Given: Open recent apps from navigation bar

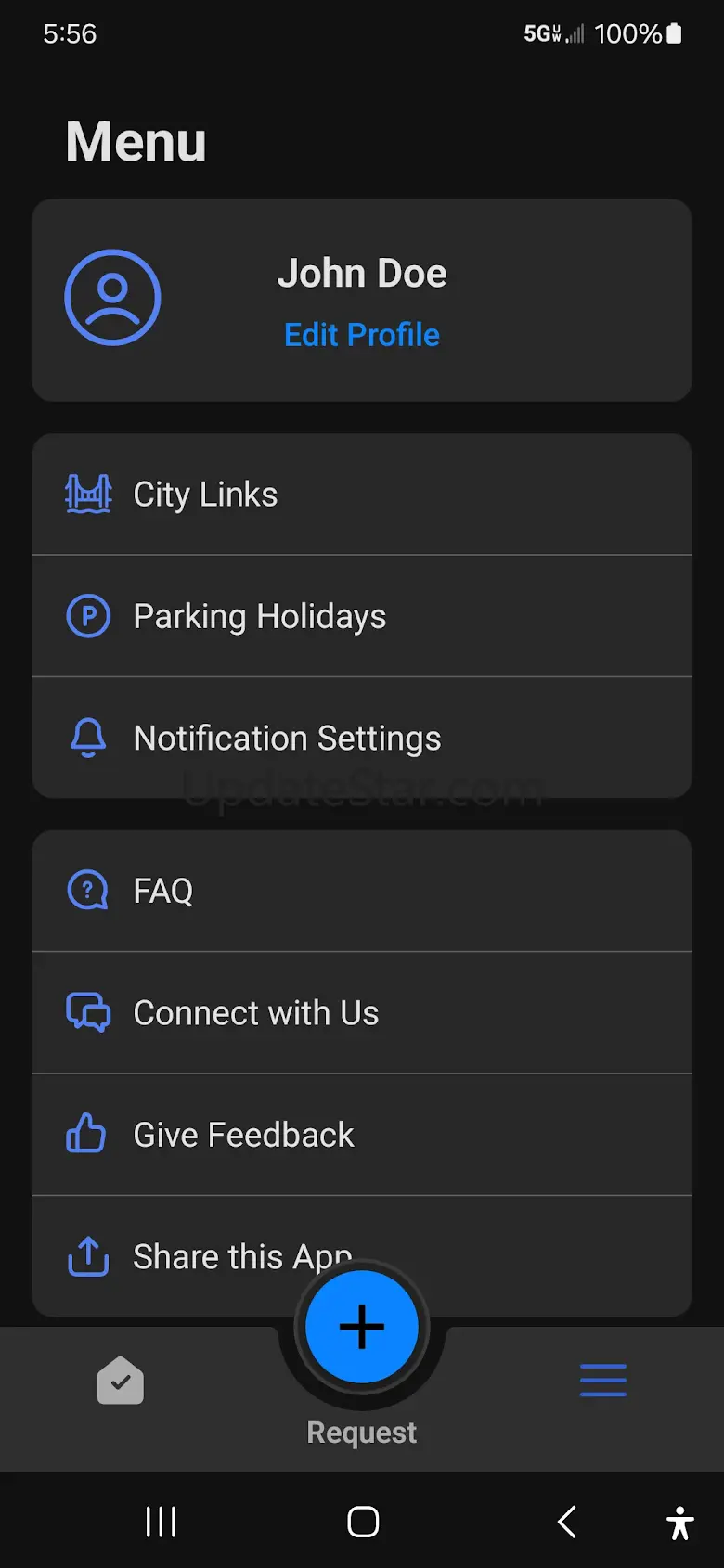Looking at the screenshot, I should (161, 1522).
